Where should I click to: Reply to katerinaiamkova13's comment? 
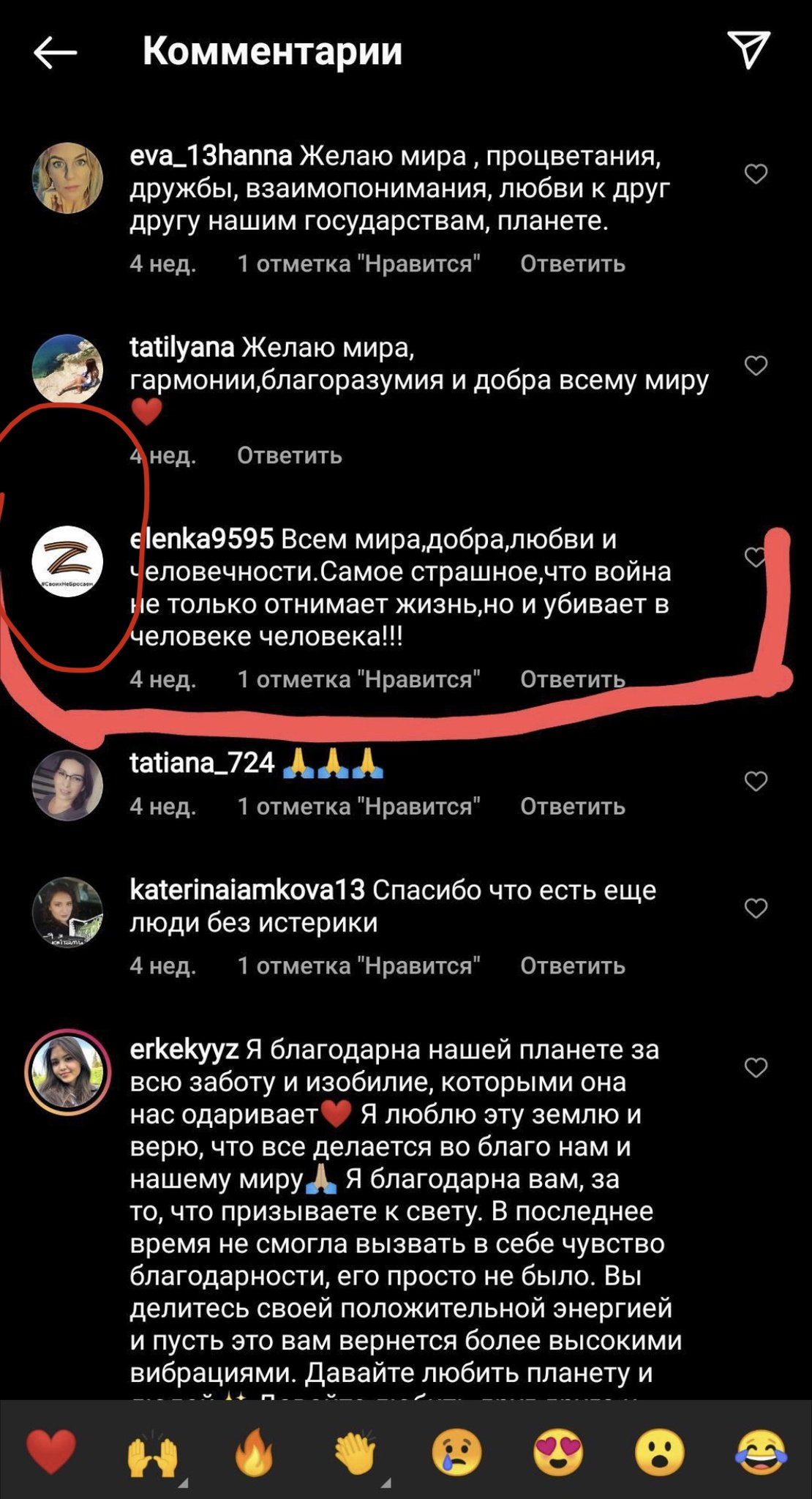coord(572,966)
